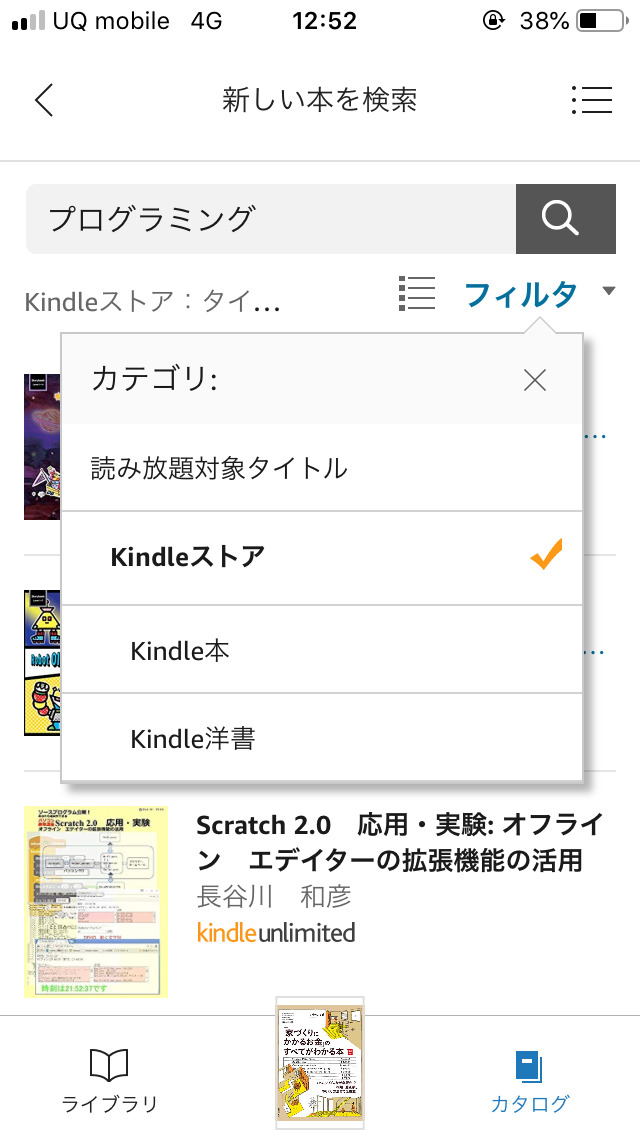640x1136 pixels.
Task: Tap the プログラミング search field
Action: pyautogui.click(x=270, y=219)
